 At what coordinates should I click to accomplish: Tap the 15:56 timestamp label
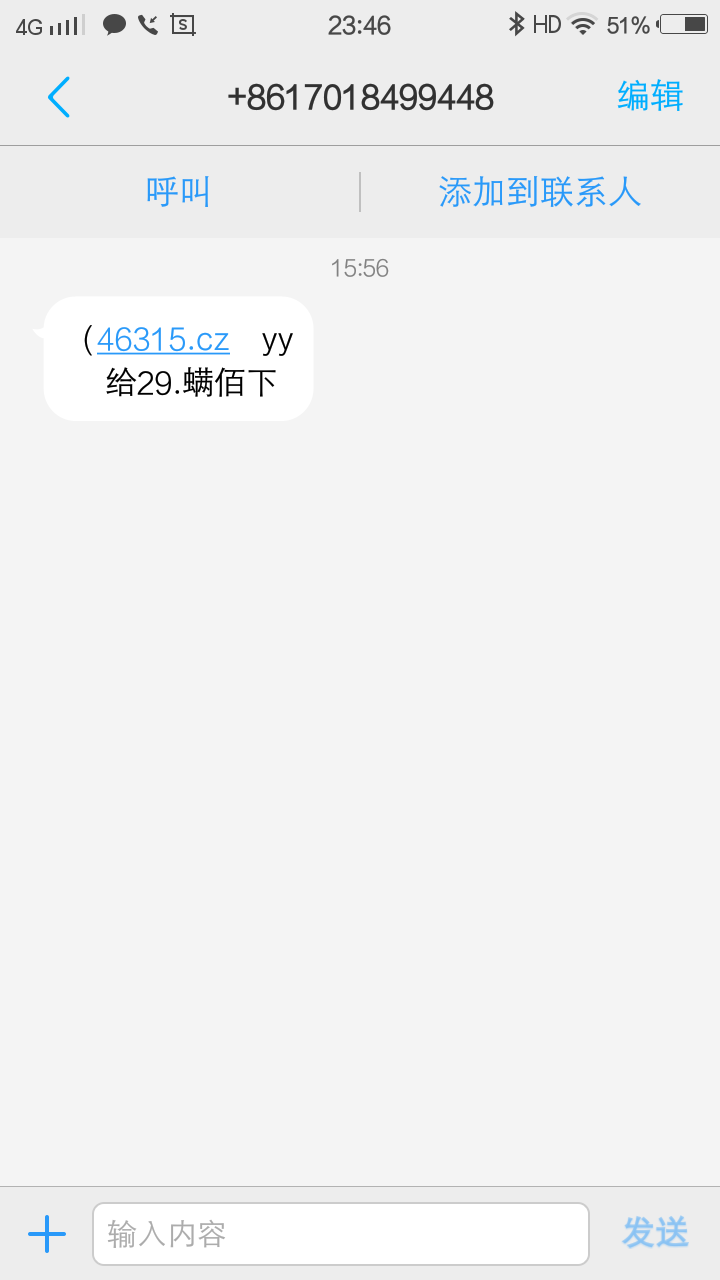click(x=360, y=268)
